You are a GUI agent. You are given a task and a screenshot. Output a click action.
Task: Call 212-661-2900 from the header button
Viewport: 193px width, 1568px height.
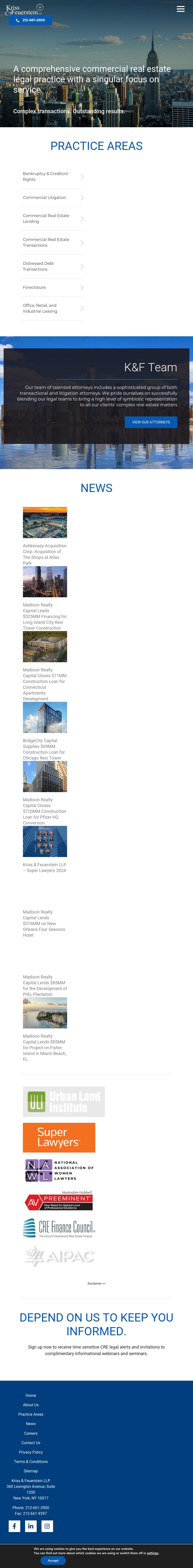coord(30,20)
